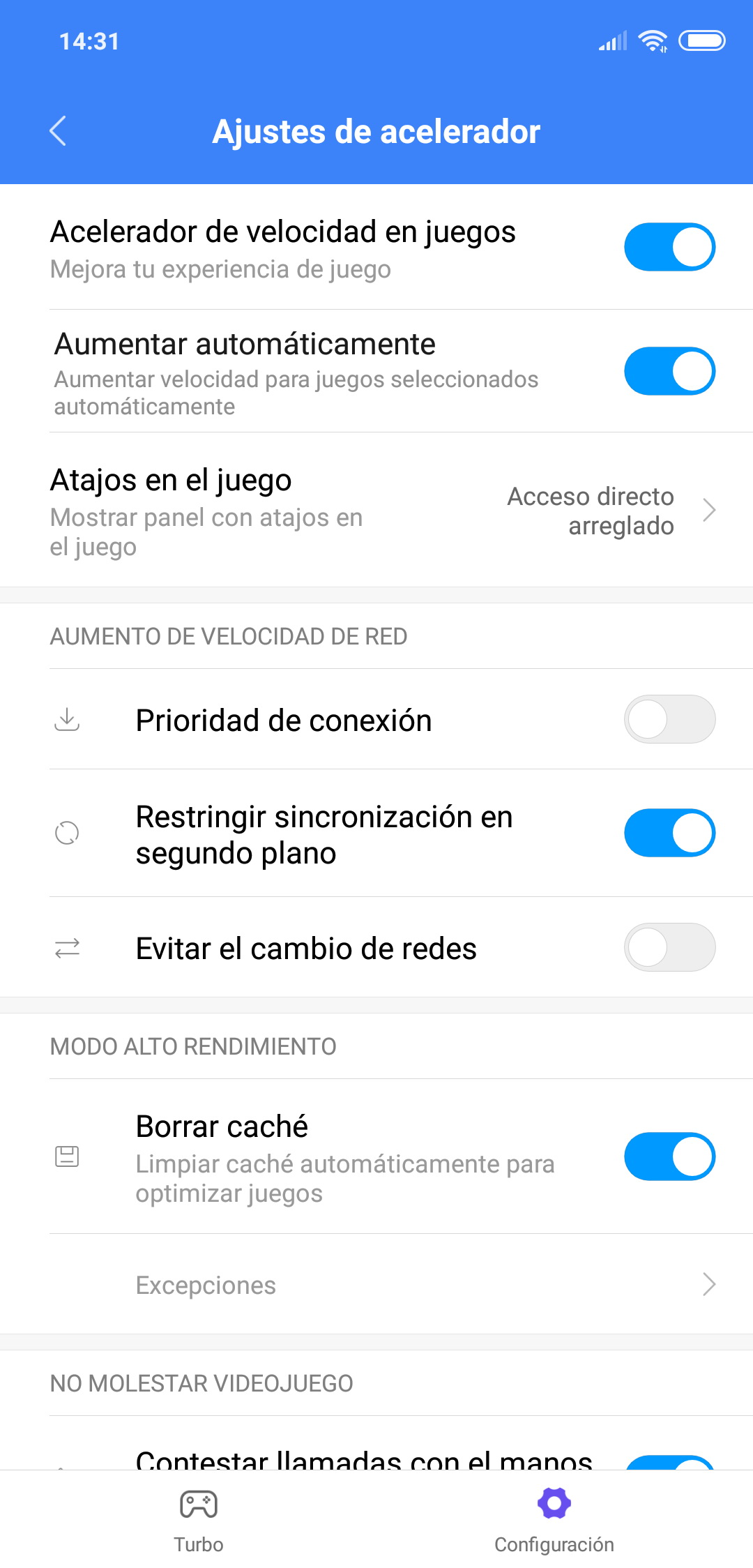Toggle off Borrar caché

[x=669, y=1156]
